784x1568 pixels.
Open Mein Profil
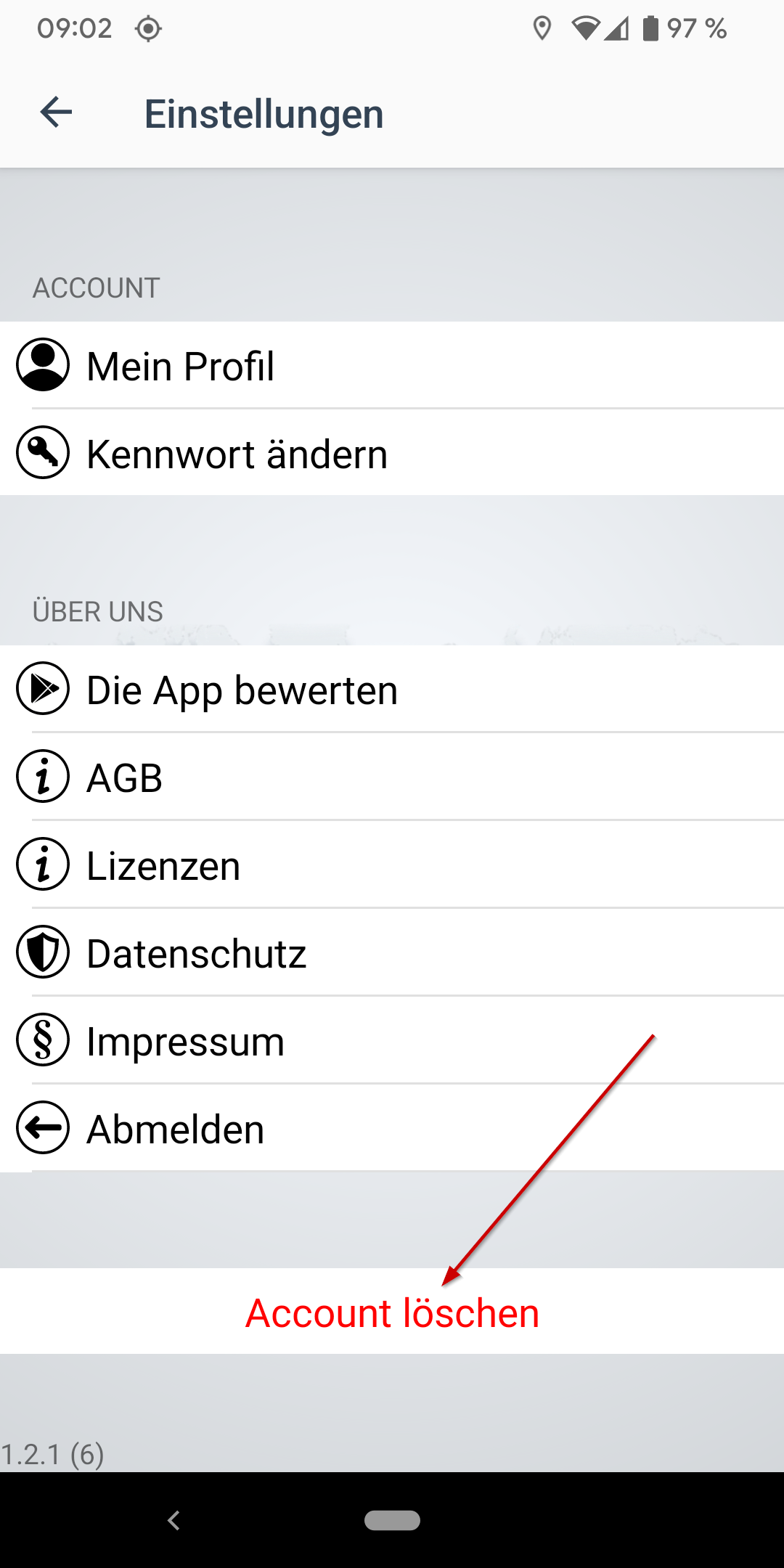[392, 365]
